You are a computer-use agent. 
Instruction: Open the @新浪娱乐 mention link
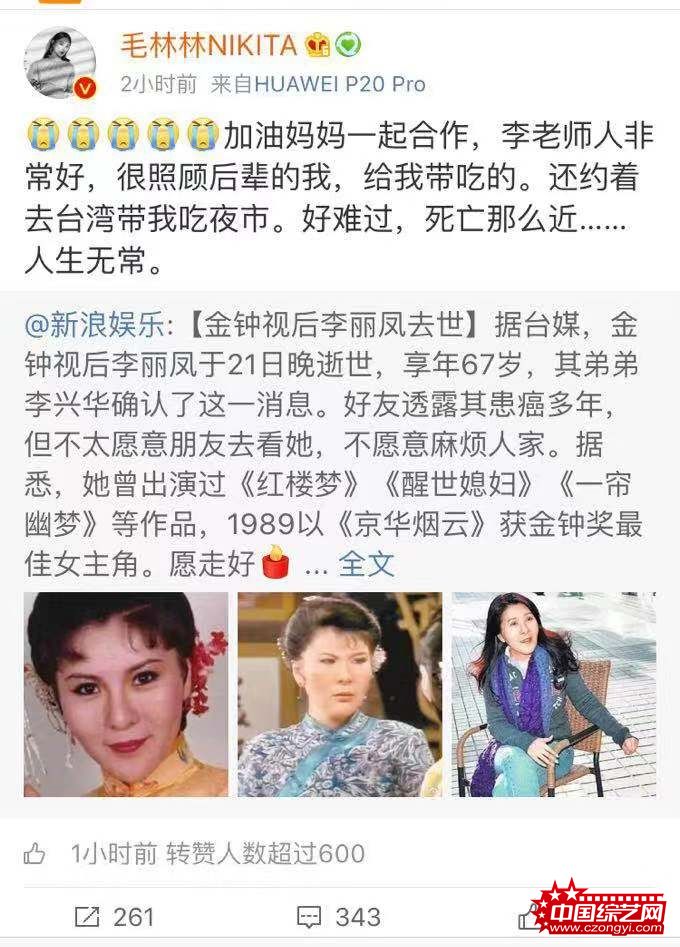99,326
